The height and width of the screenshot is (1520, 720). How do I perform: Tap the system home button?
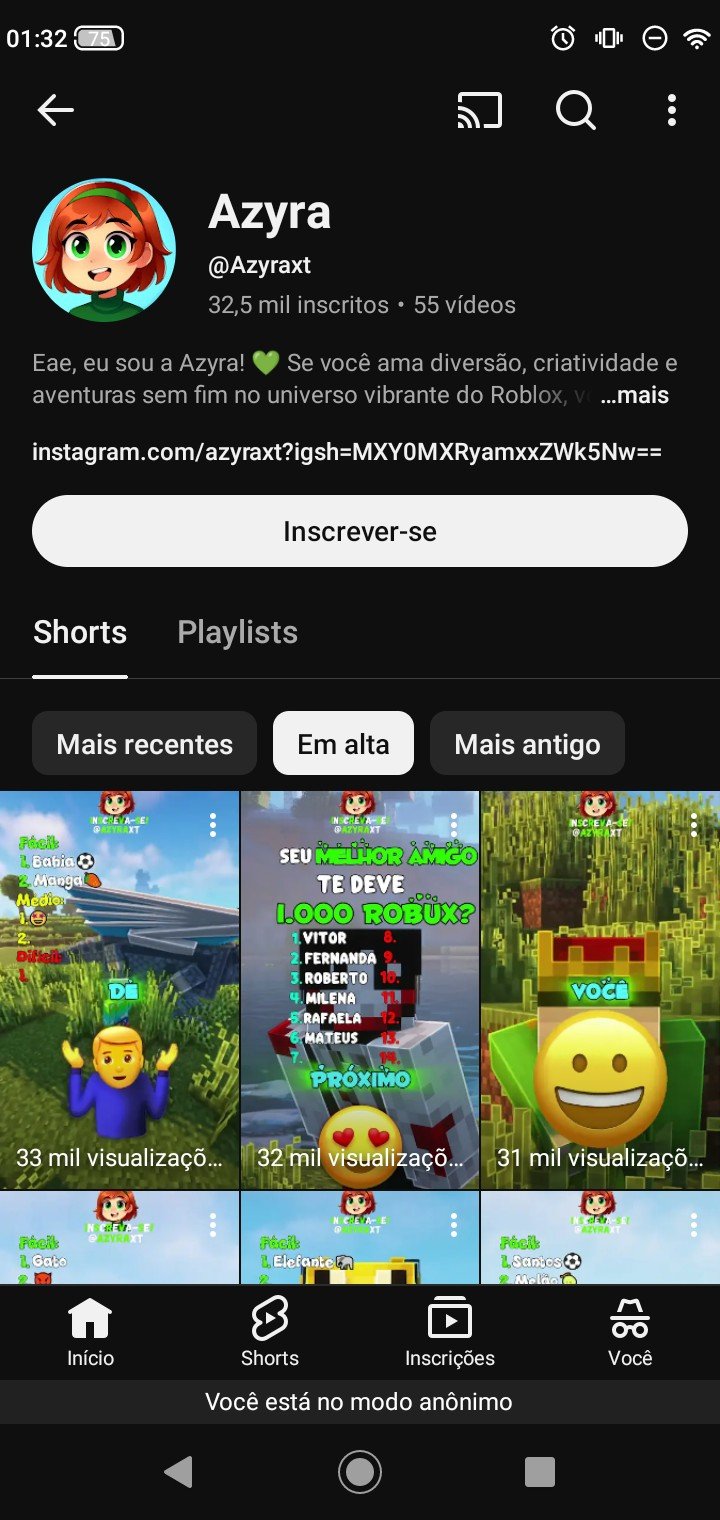coord(360,1472)
